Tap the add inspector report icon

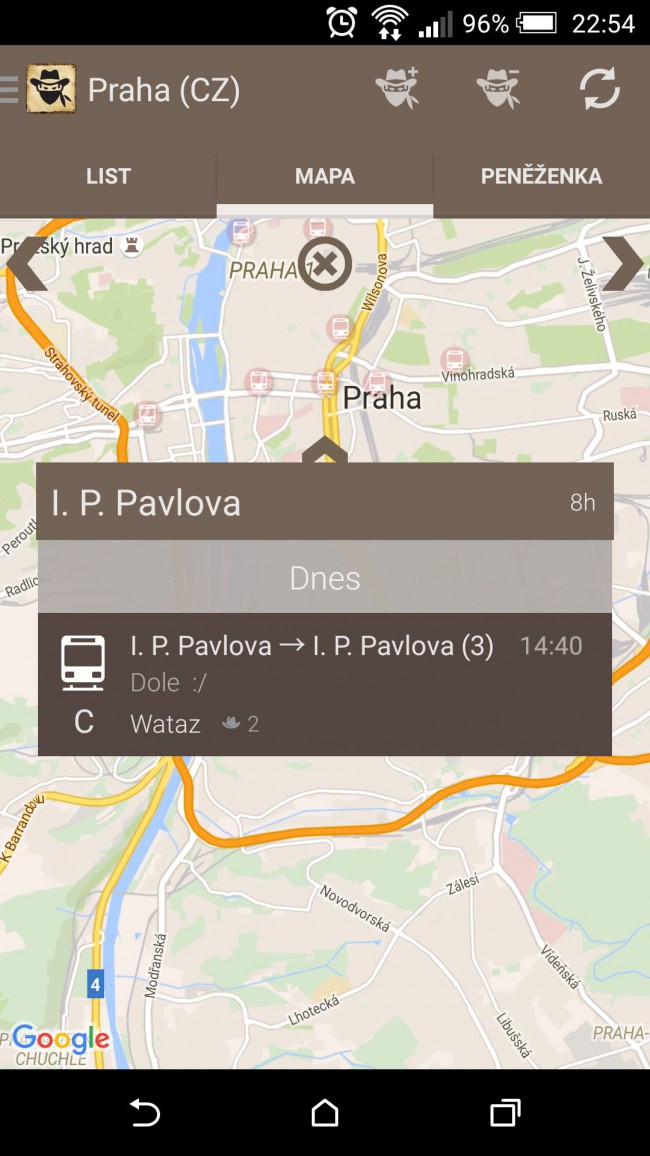[x=397, y=90]
